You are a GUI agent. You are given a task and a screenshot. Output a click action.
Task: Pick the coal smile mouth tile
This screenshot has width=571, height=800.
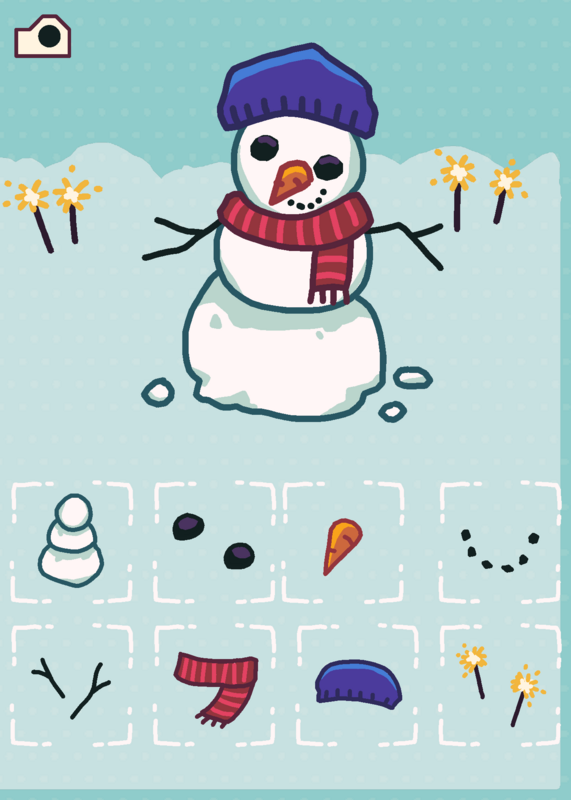pyautogui.click(x=500, y=542)
